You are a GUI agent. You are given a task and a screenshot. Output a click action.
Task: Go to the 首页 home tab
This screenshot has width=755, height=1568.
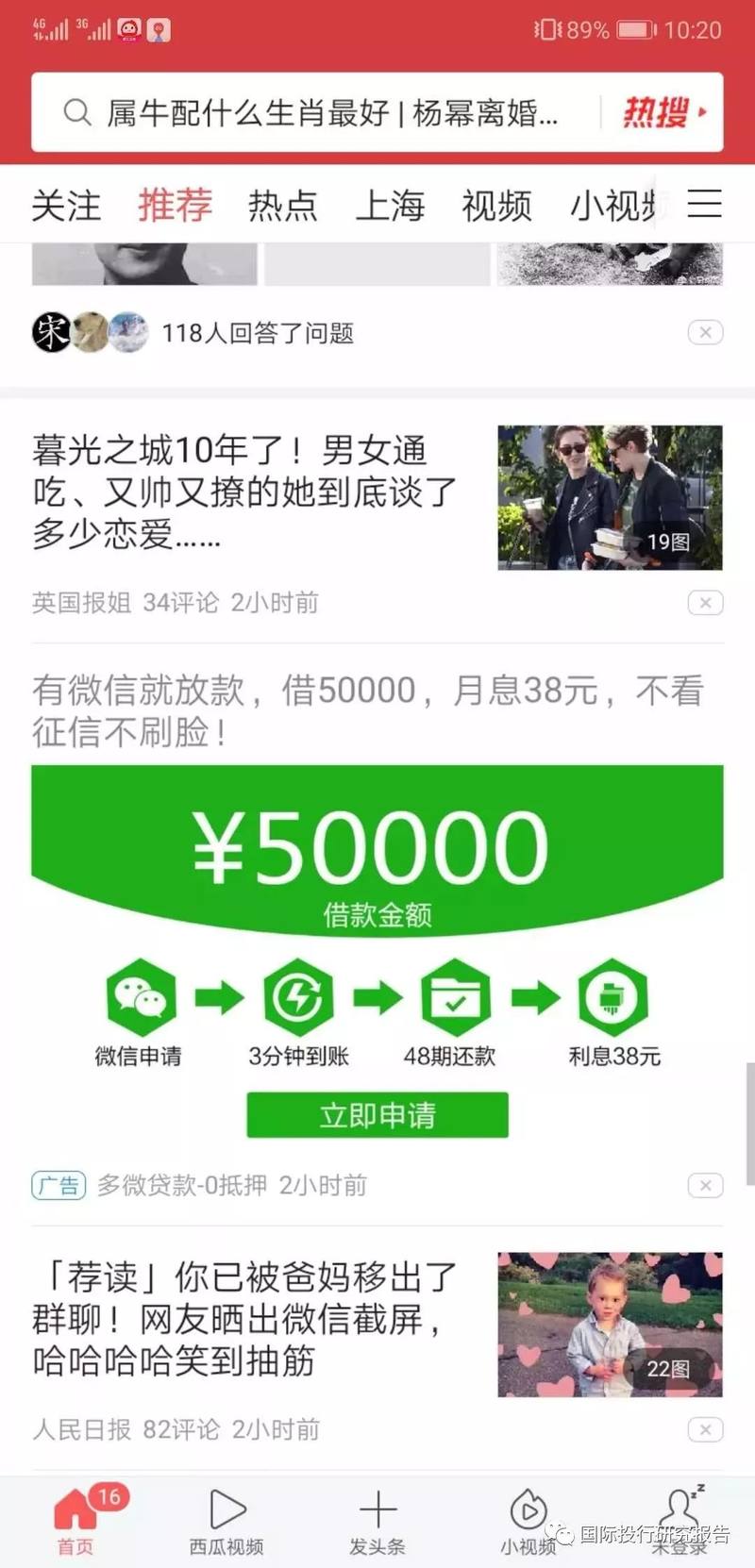tap(75, 1521)
